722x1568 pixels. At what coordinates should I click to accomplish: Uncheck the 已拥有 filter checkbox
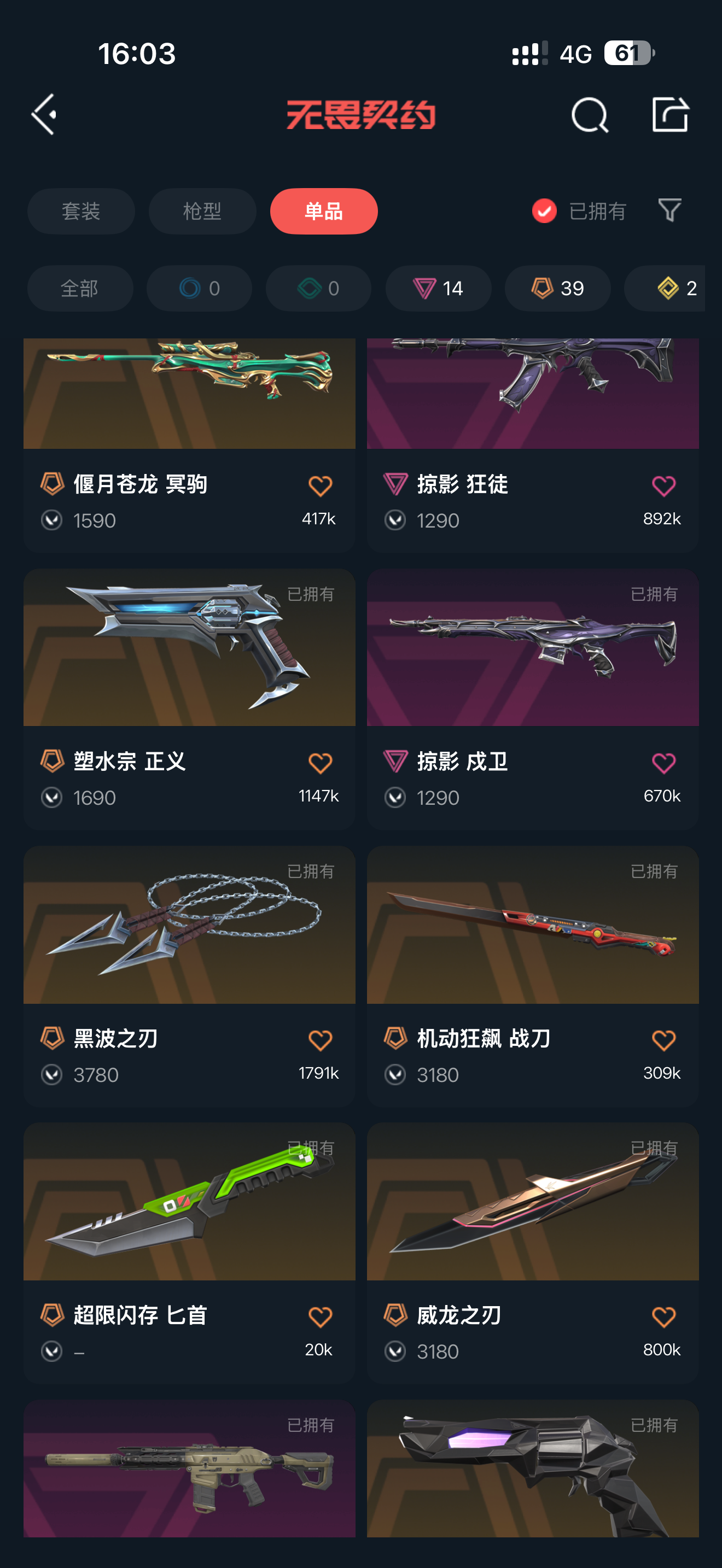coord(544,211)
